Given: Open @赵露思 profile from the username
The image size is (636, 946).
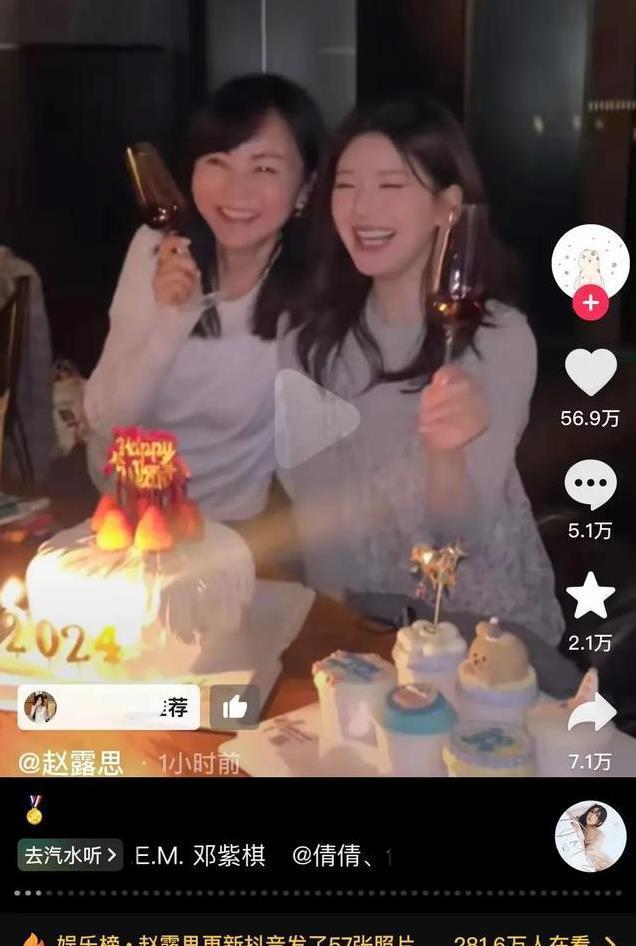Looking at the screenshot, I should 70,764.
